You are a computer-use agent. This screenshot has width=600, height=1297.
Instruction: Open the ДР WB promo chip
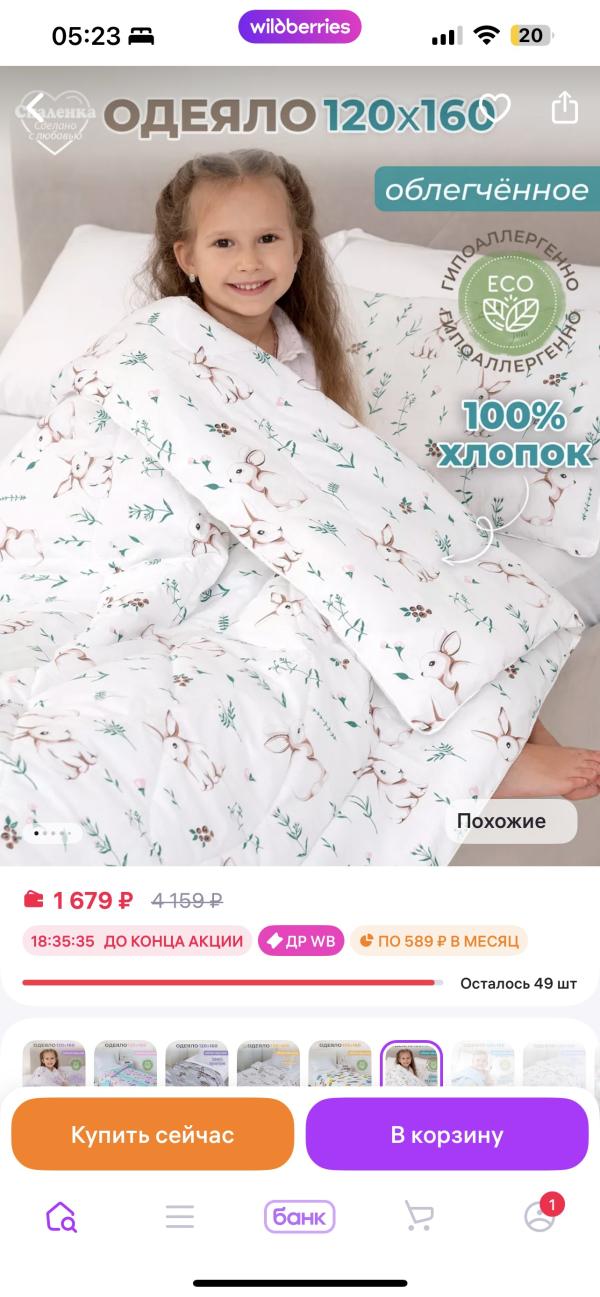[x=301, y=941]
